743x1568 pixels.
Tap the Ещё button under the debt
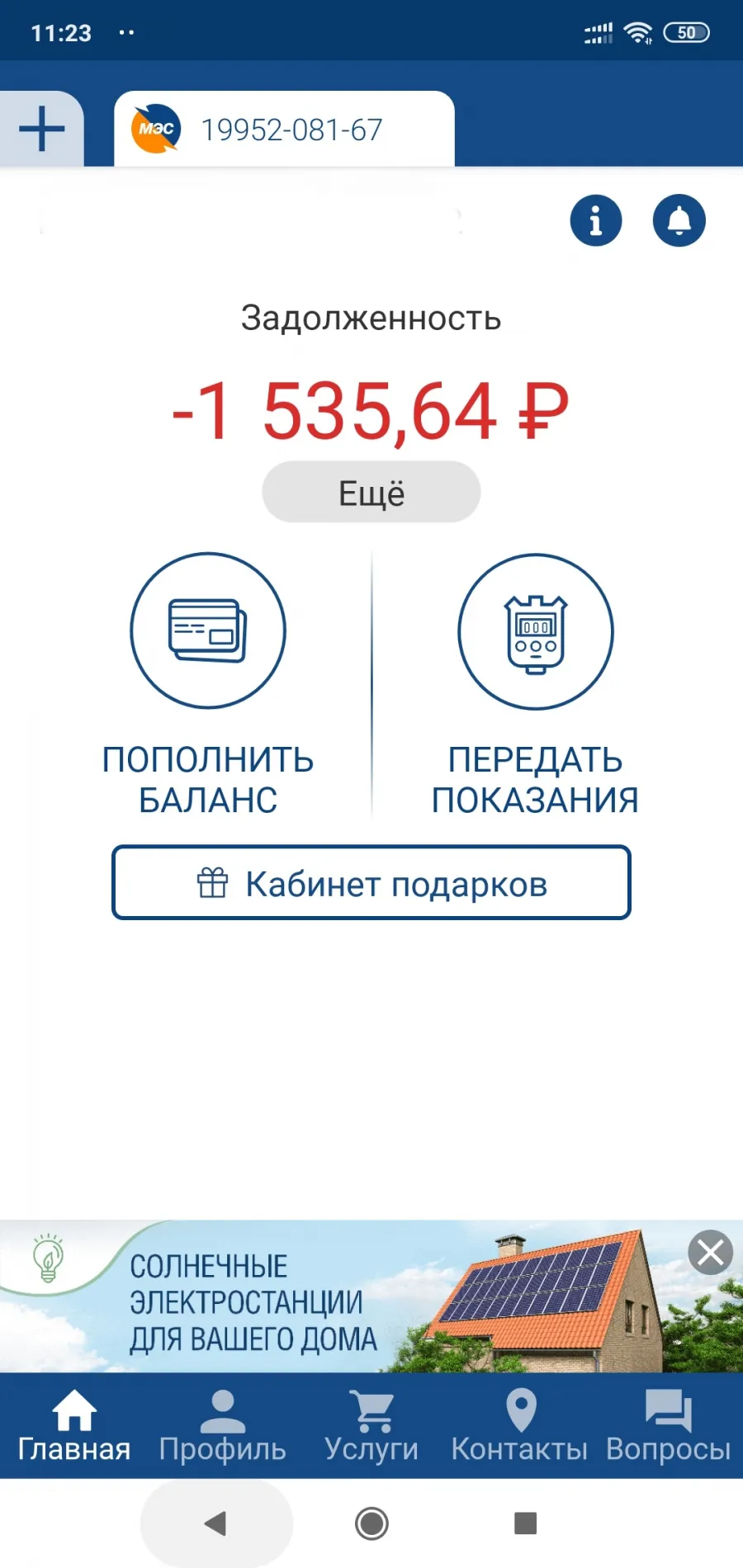coord(371,492)
